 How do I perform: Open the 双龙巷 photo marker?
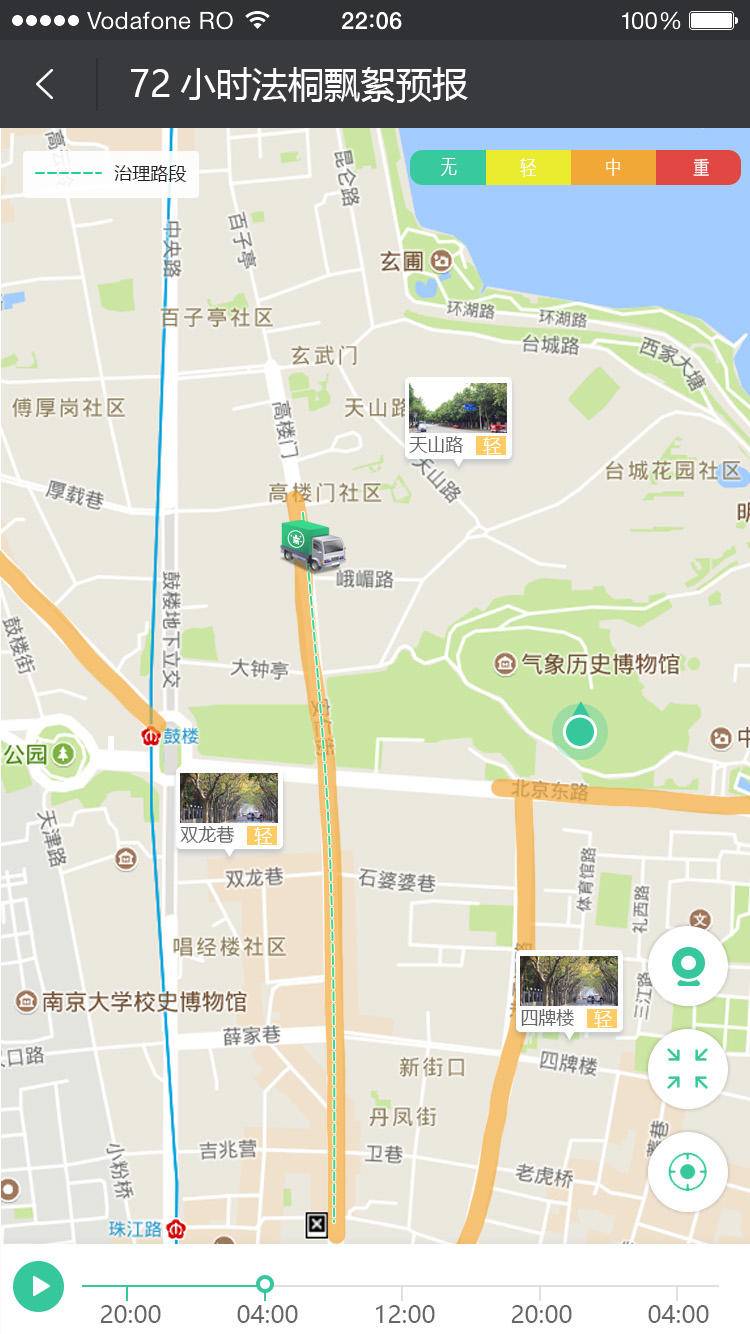pos(229,809)
